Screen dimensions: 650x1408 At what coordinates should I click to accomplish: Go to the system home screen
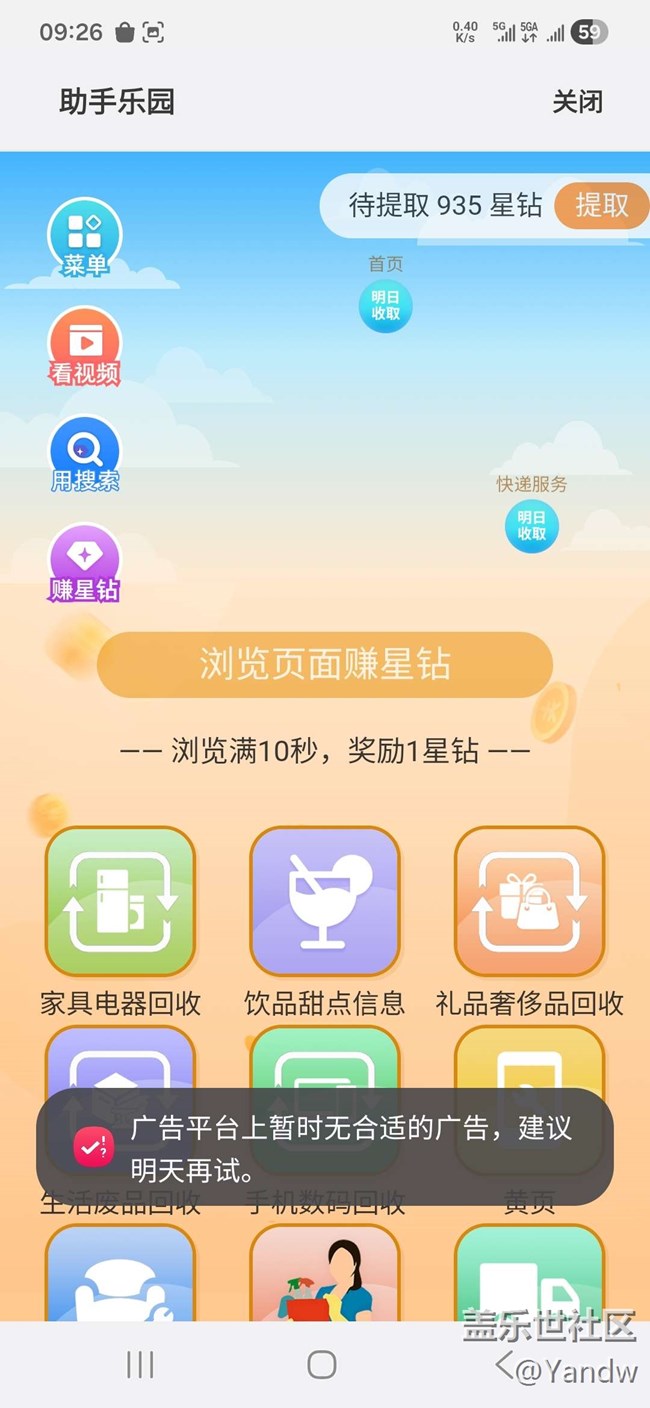(x=322, y=1365)
